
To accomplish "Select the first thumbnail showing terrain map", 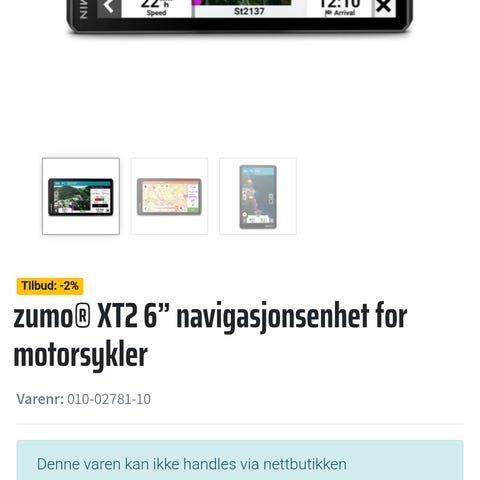I will click(x=81, y=196).
